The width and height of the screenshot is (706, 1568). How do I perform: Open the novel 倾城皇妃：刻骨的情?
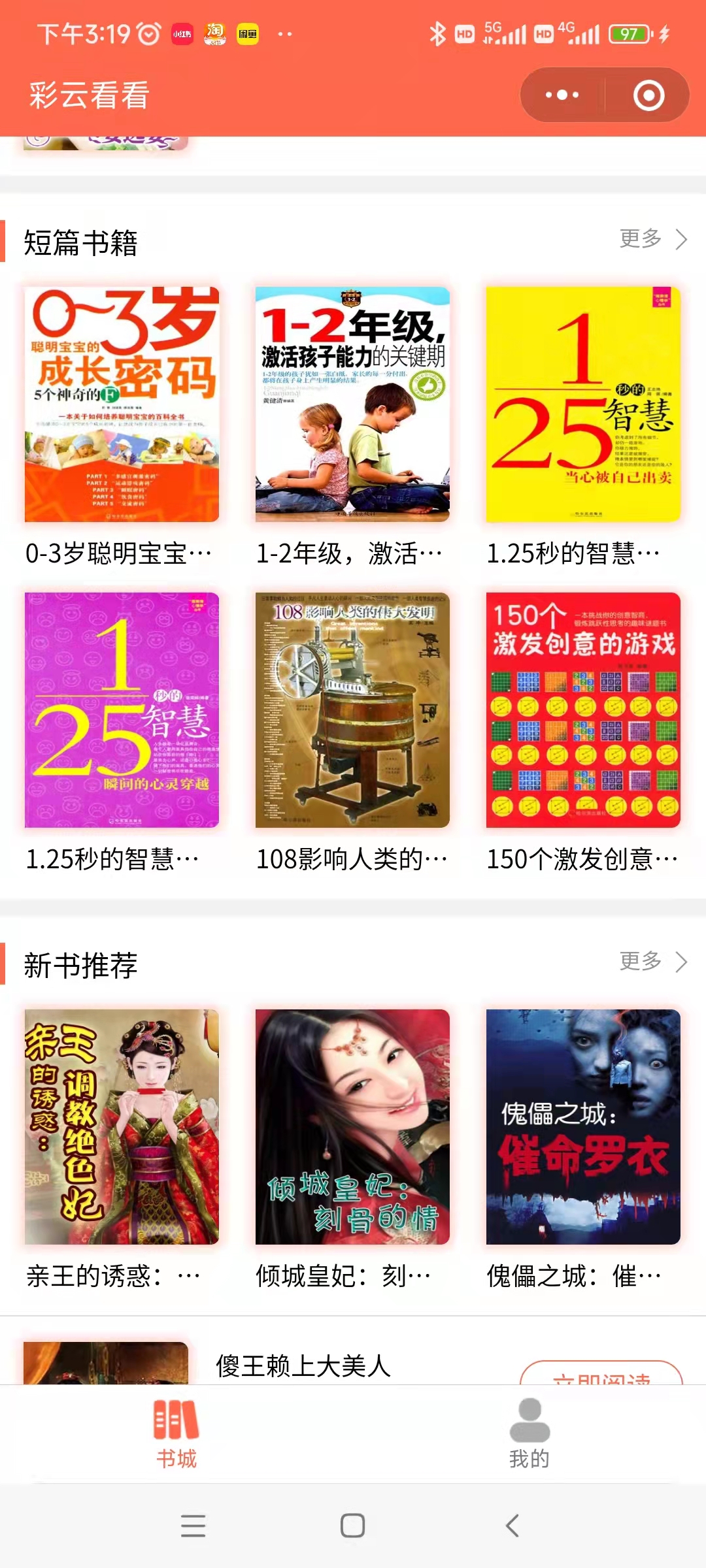(x=352, y=1127)
